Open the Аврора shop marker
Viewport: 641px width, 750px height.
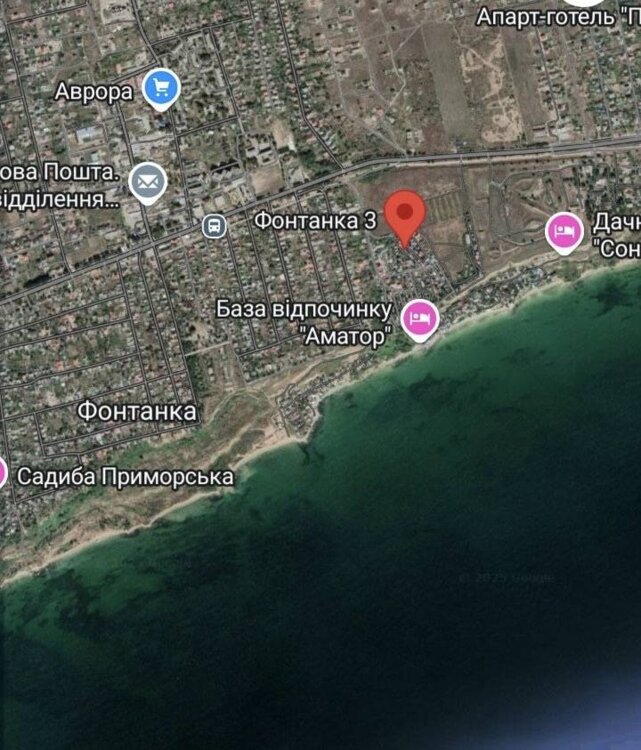tap(160, 88)
